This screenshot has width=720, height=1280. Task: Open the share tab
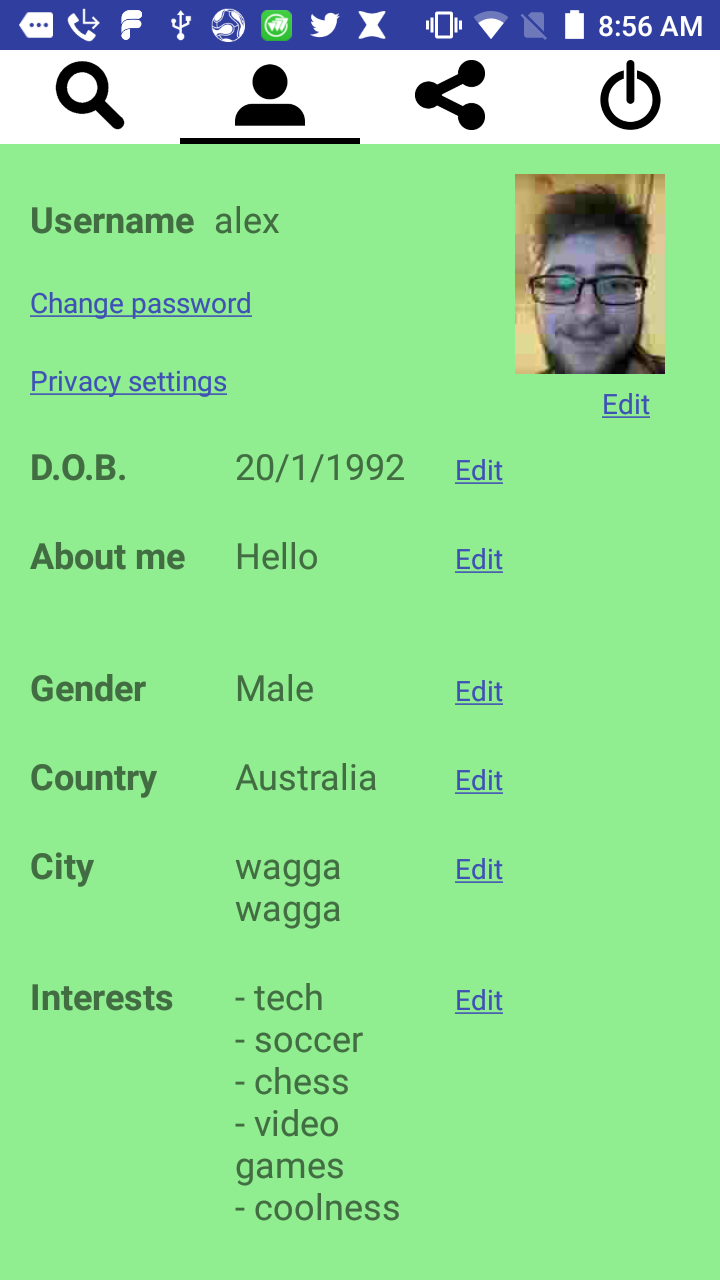click(450, 96)
